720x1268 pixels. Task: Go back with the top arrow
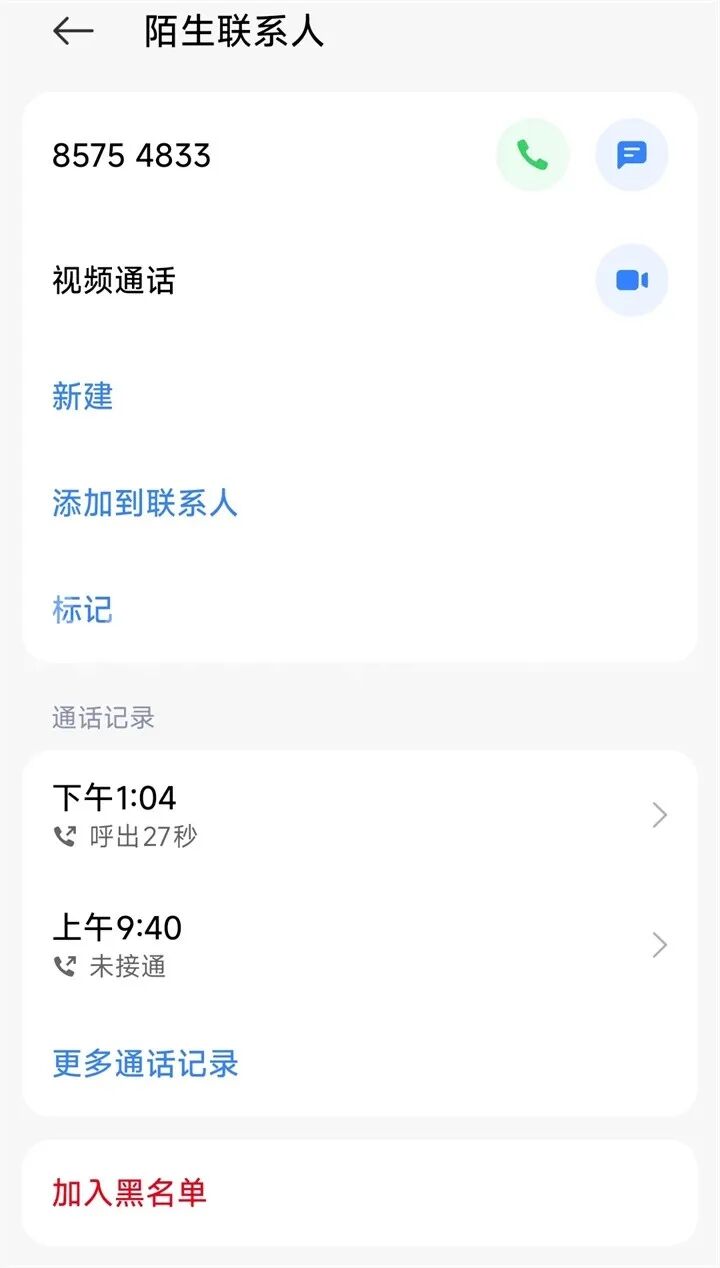tap(73, 32)
